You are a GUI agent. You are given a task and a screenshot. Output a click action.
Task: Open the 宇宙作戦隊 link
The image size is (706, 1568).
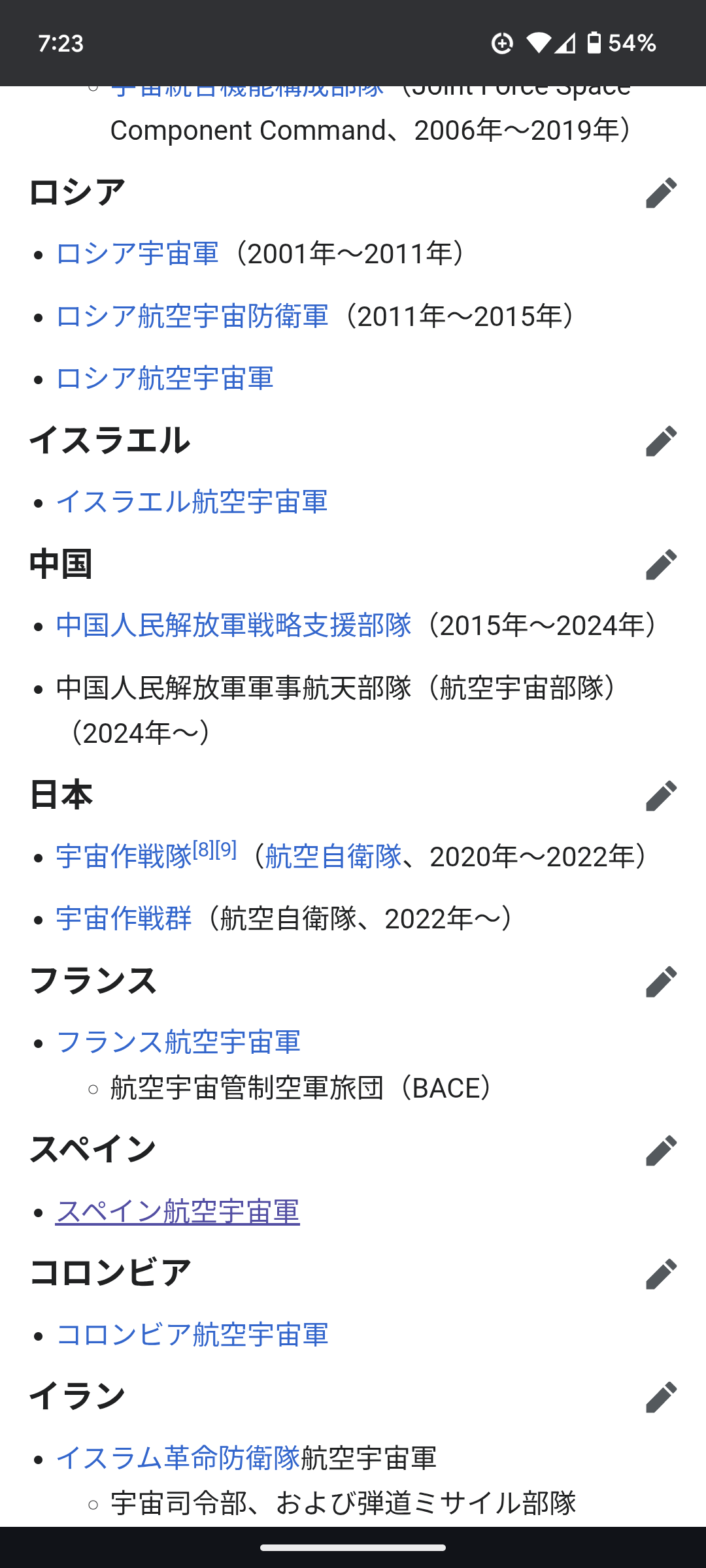[x=124, y=857]
